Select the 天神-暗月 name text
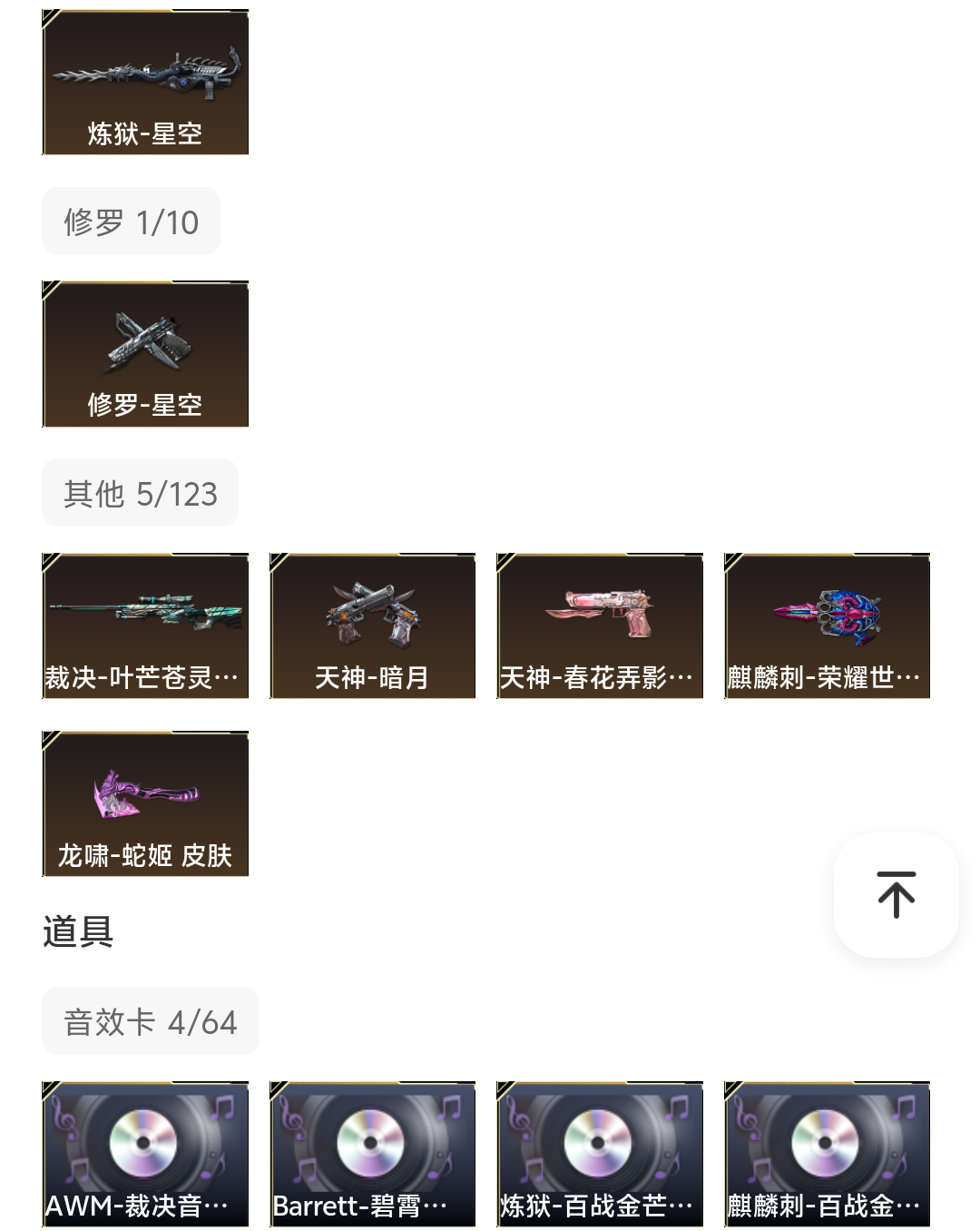 (x=372, y=676)
